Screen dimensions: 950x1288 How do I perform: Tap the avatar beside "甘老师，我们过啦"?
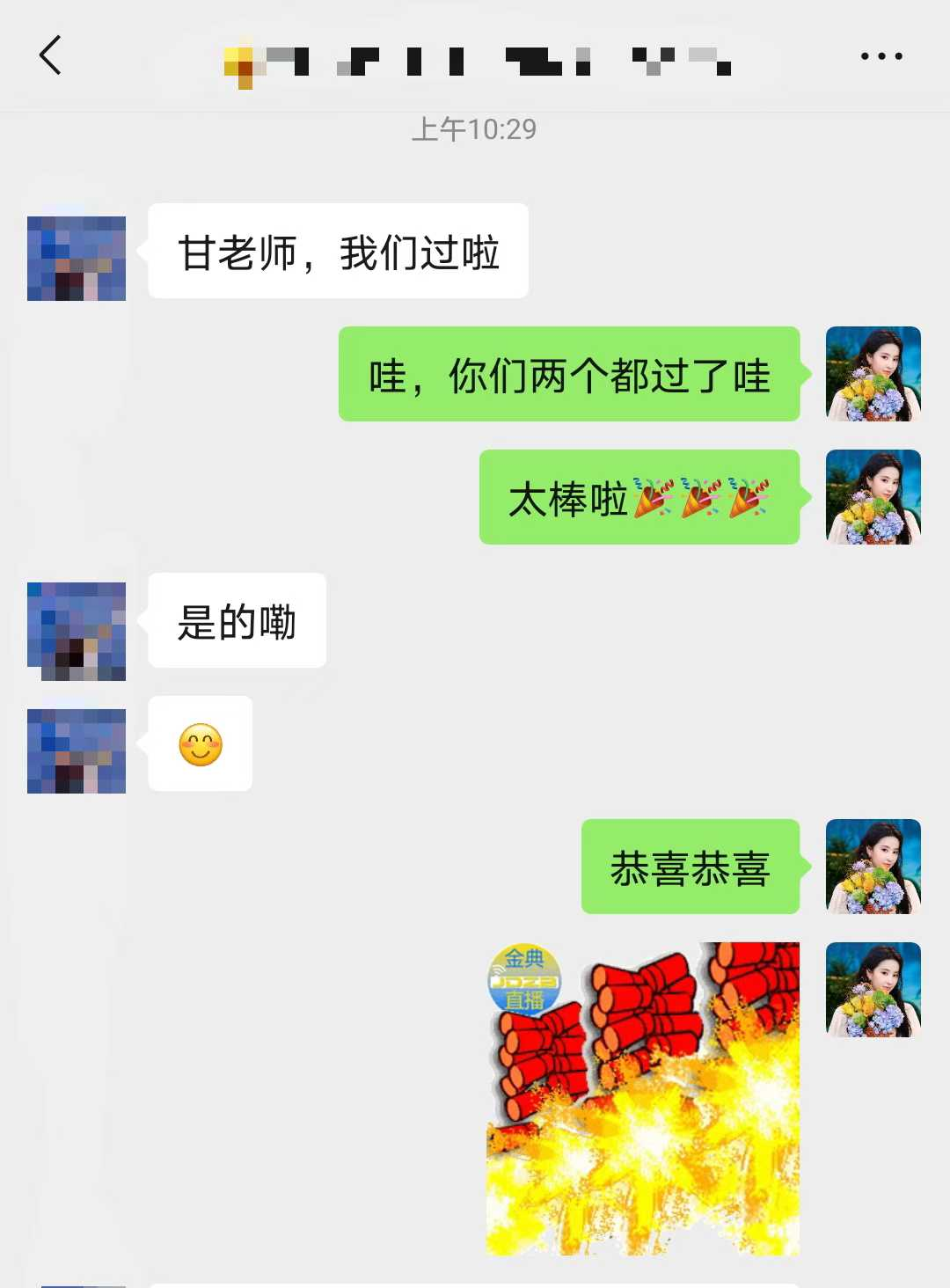point(77,259)
